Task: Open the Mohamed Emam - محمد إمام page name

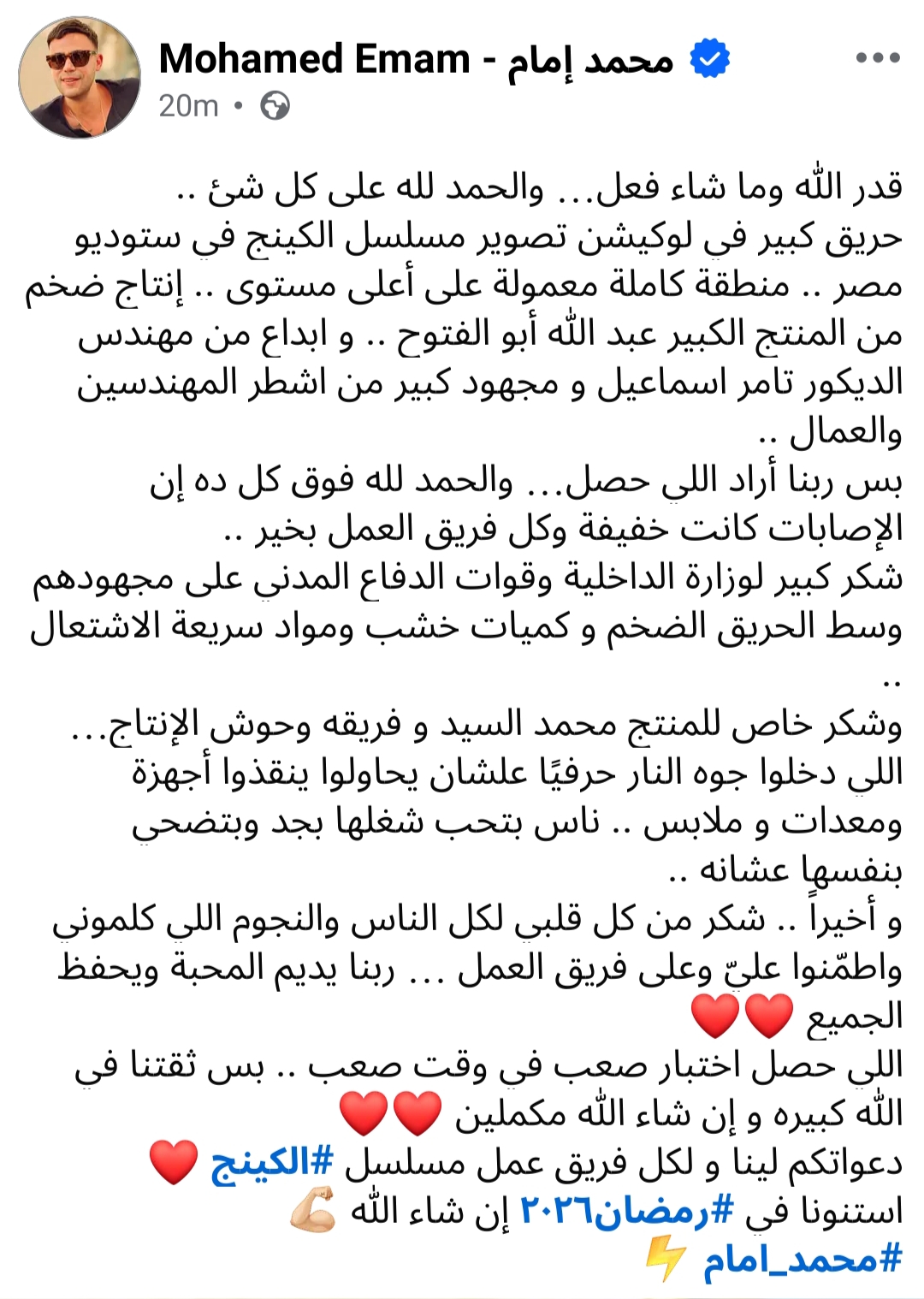Action: pos(416,59)
